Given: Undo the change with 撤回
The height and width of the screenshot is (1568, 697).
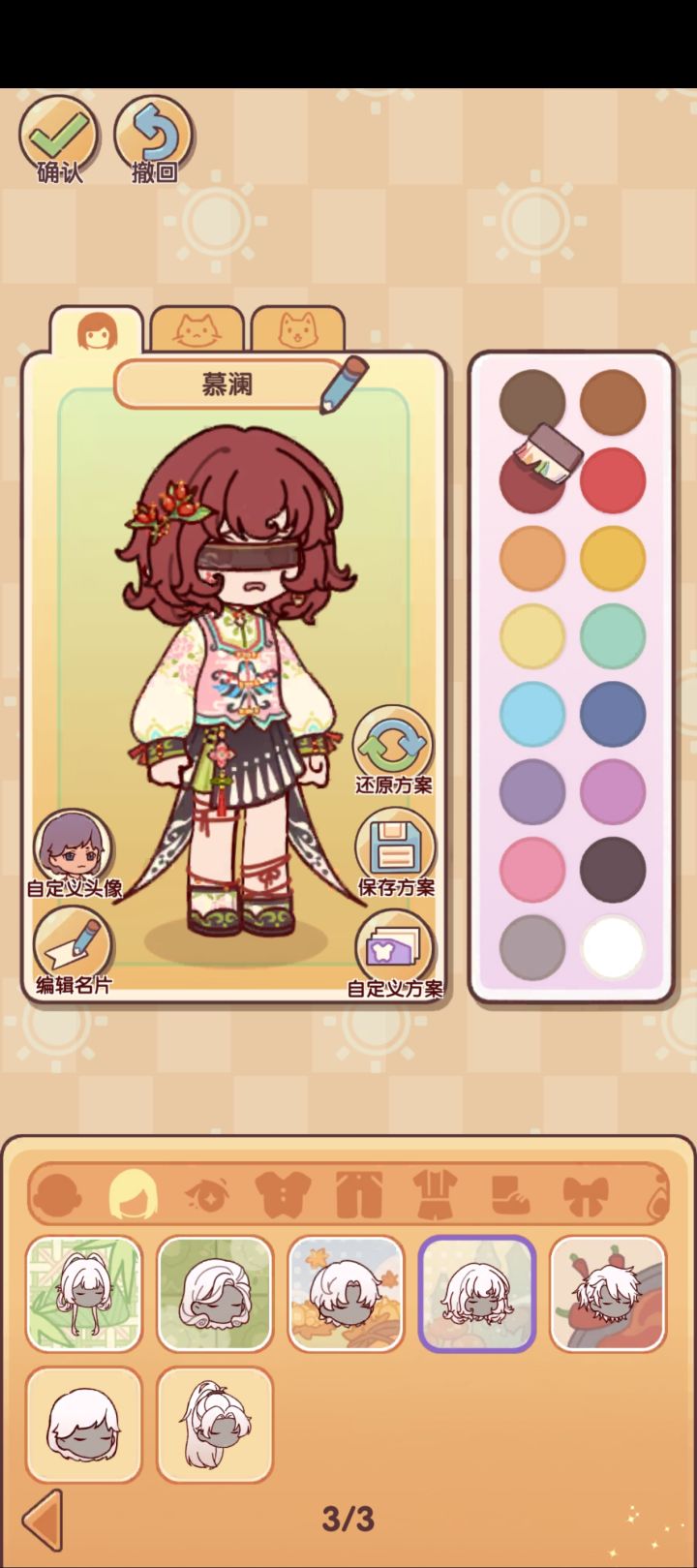Looking at the screenshot, I should pyautogui.click(x=153, y=138).
